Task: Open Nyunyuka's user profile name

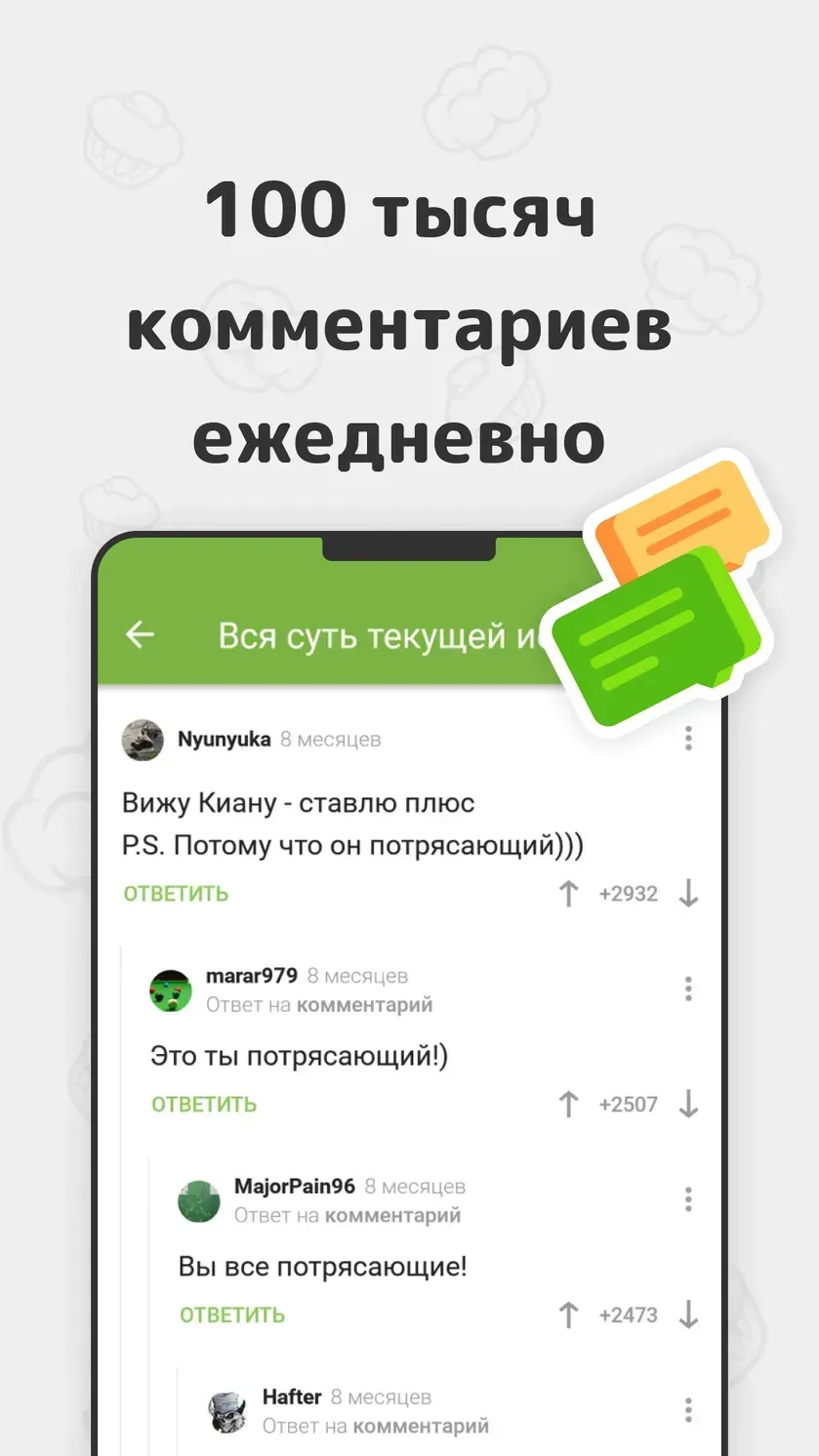Action: (225, 739)
